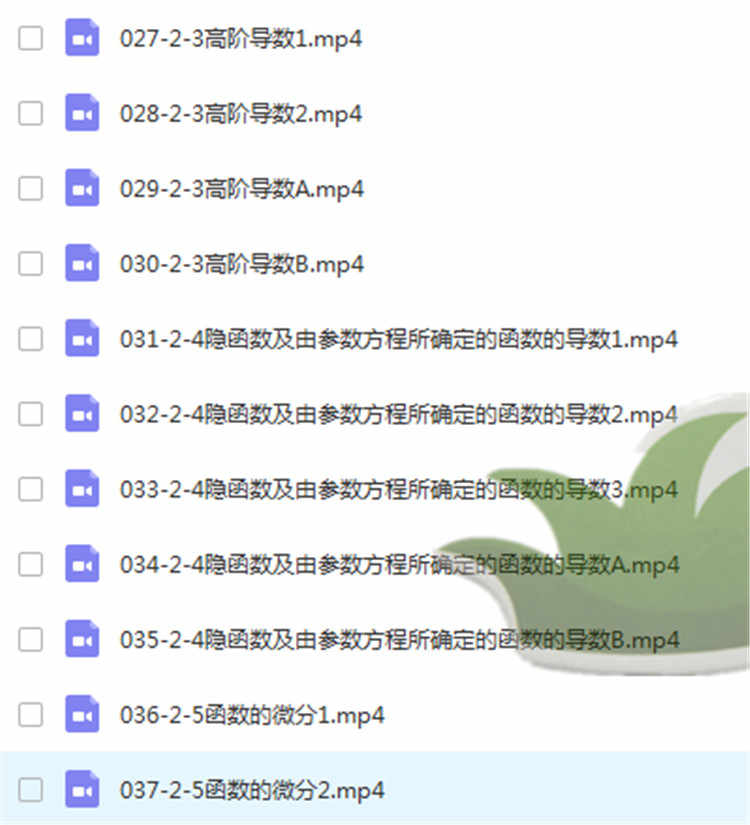Check the box beside file 033-2-4

pos(31,489)
